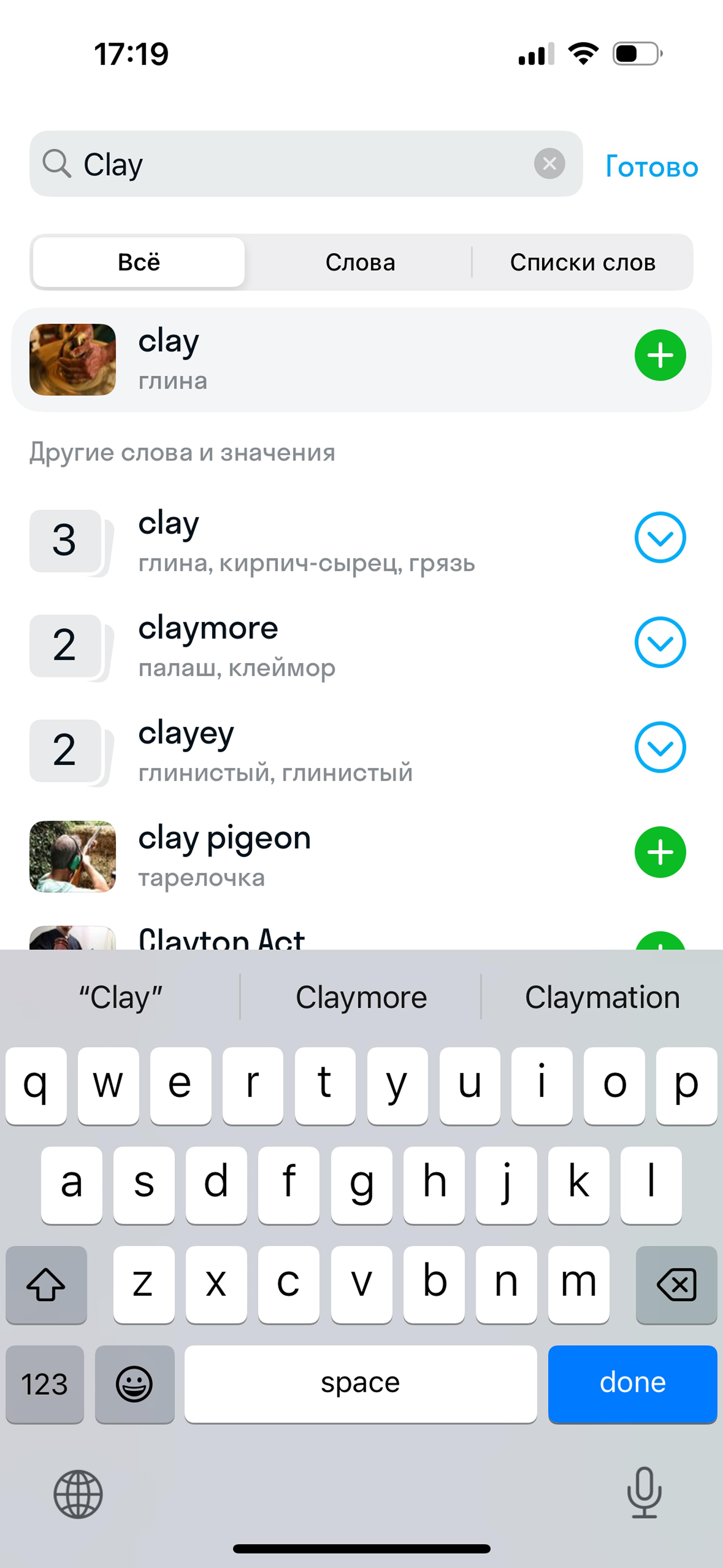
Task: Start dictation with the microphone
Action: pyautogui.click(x=644, y=1493)
